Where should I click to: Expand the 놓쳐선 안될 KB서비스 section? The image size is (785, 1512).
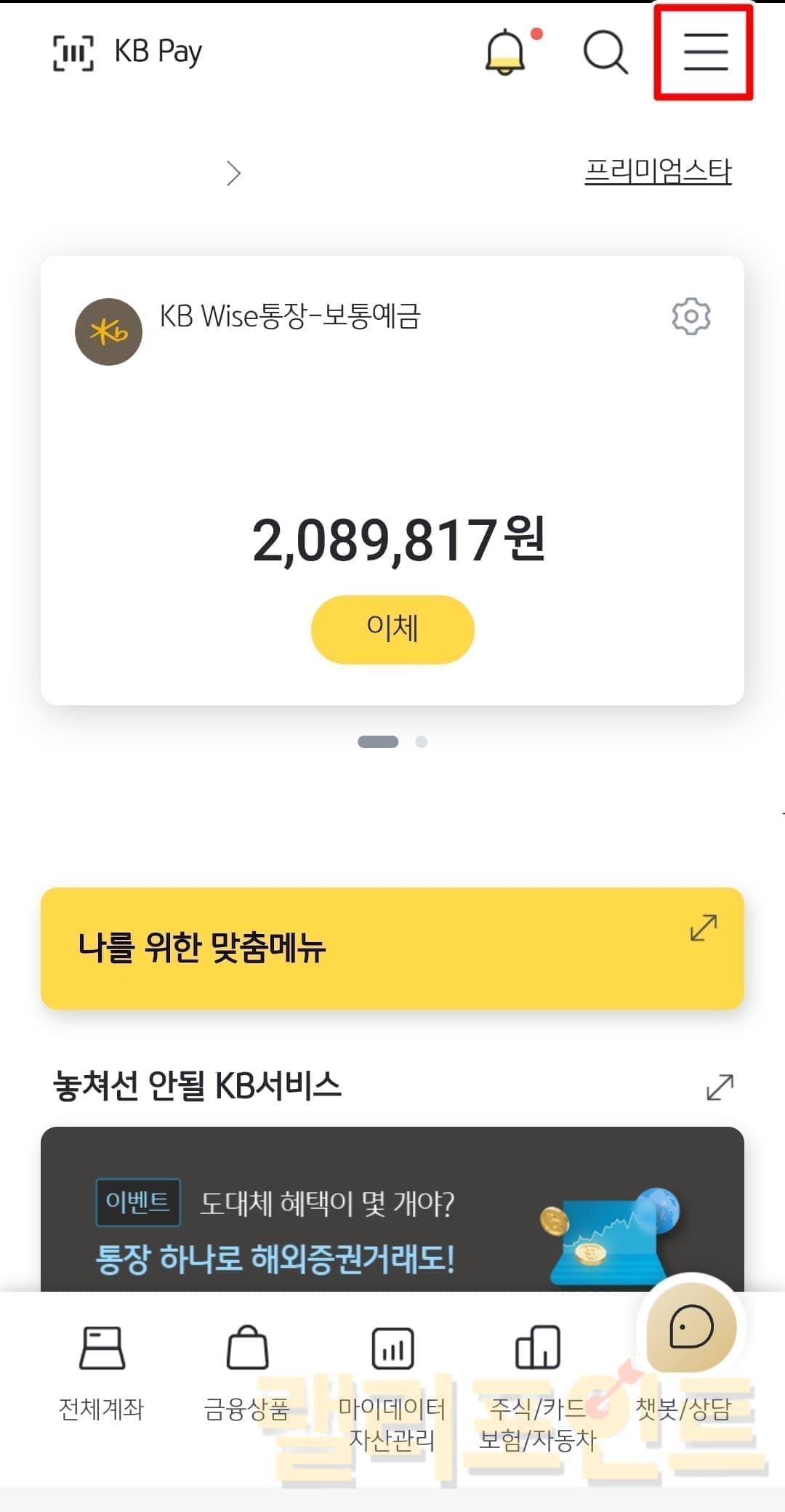click(x=720, y=1087)
